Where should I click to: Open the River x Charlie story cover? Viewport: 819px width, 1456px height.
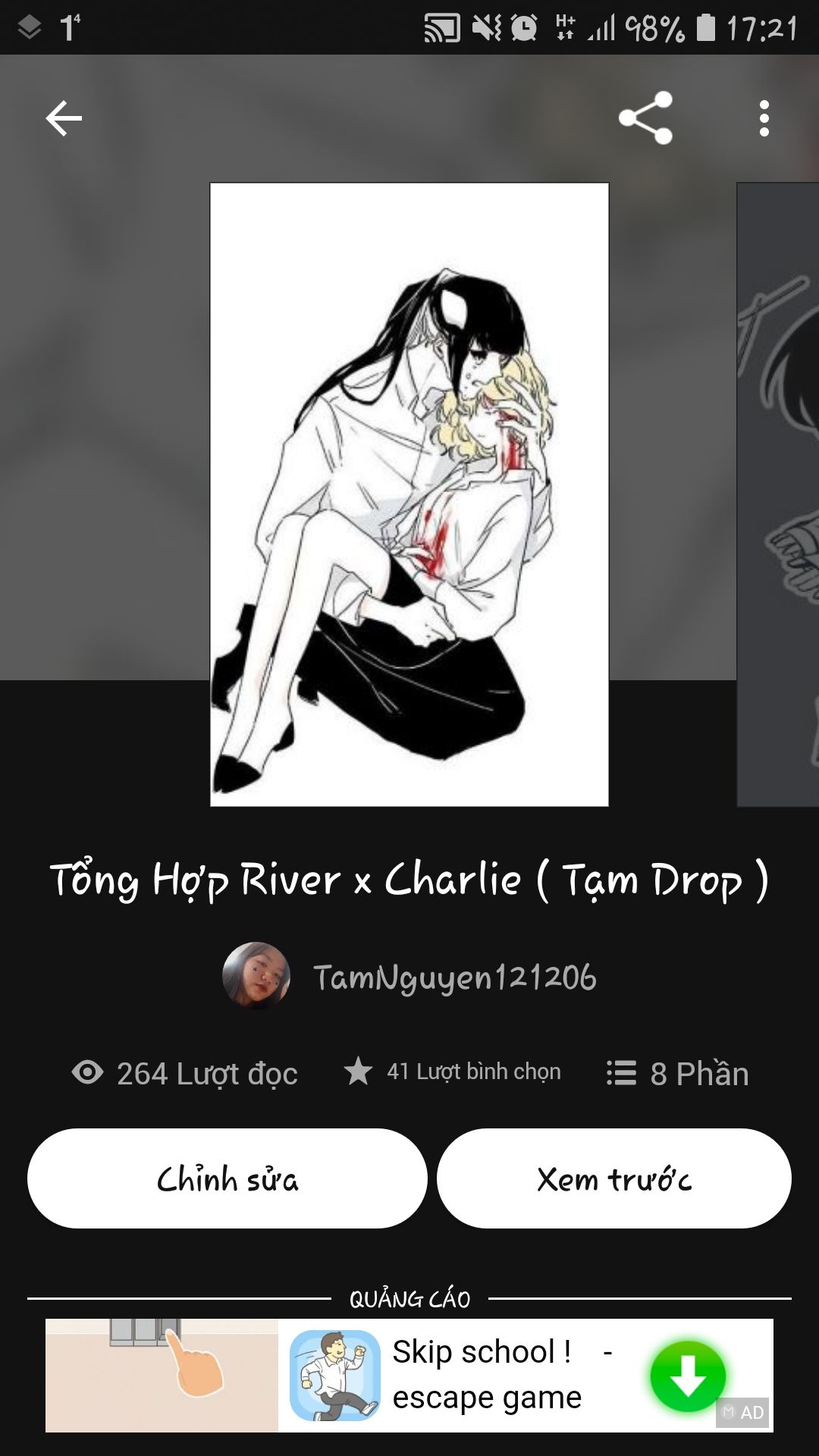[409, 494]
